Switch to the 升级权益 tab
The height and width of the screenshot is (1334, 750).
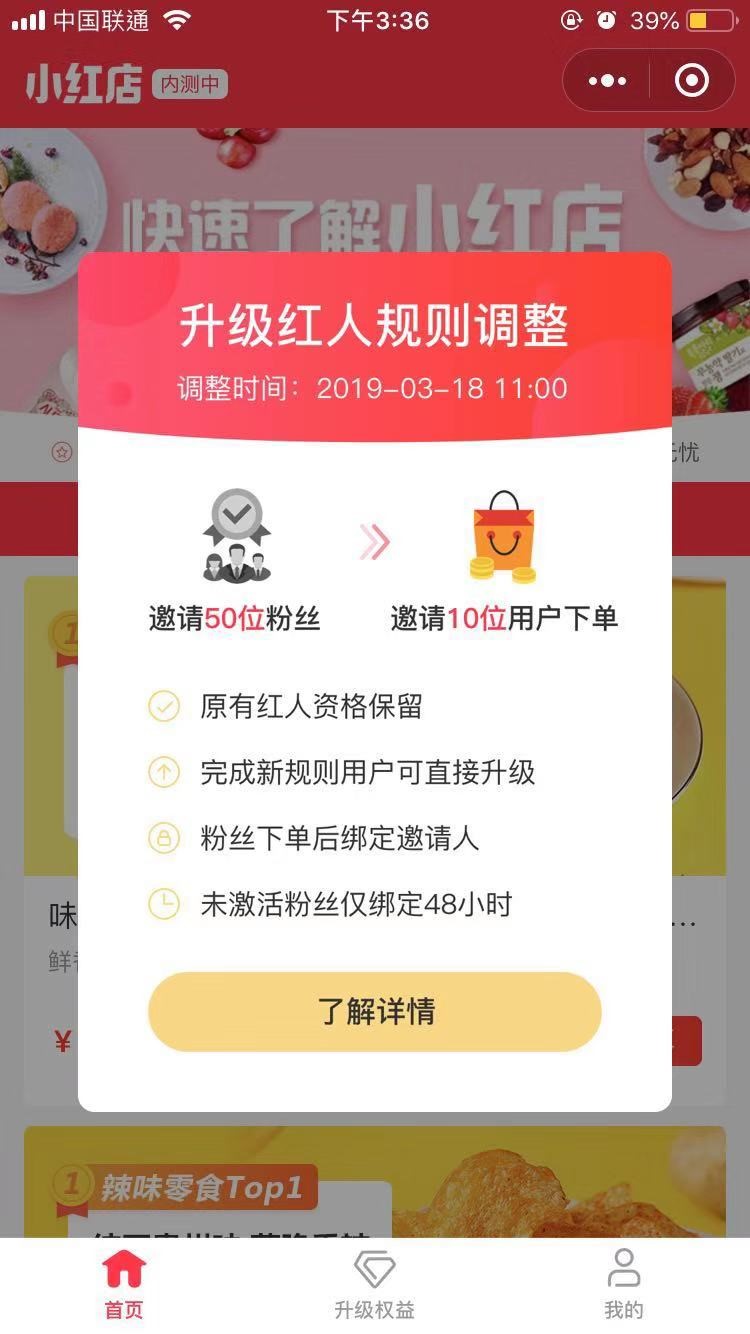374,1285
